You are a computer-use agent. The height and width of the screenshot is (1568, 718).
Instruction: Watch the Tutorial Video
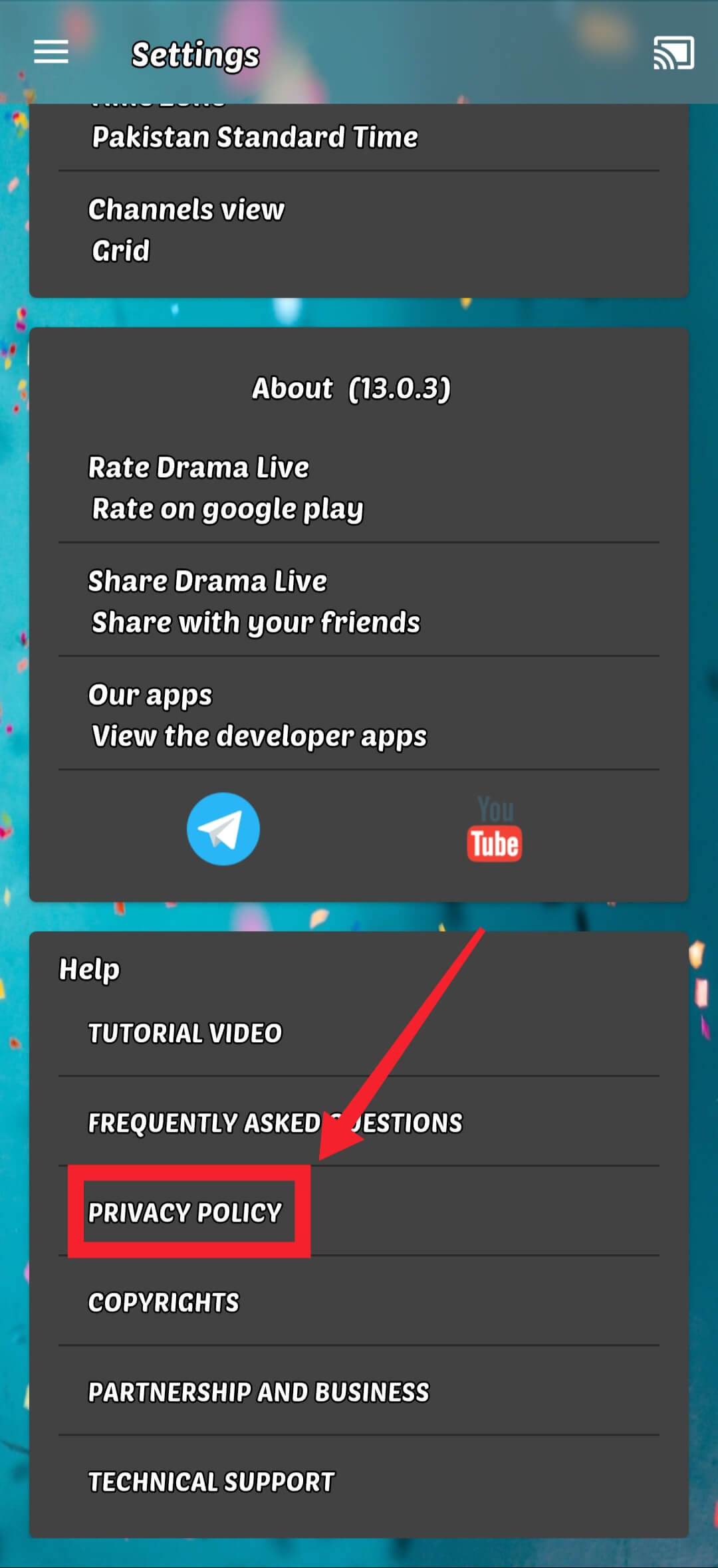(185, 1034)
